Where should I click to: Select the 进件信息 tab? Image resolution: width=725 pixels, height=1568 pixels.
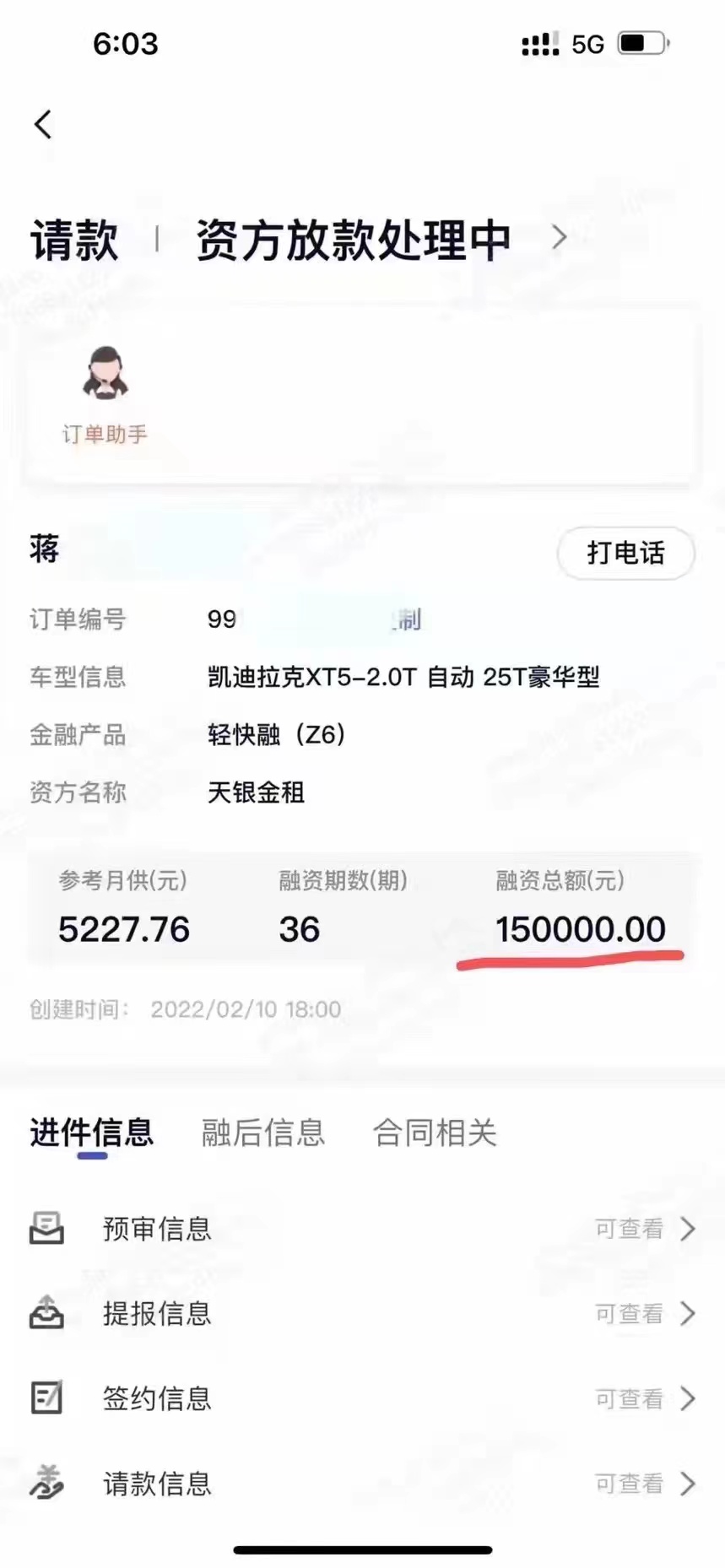tap(90, 1133)
